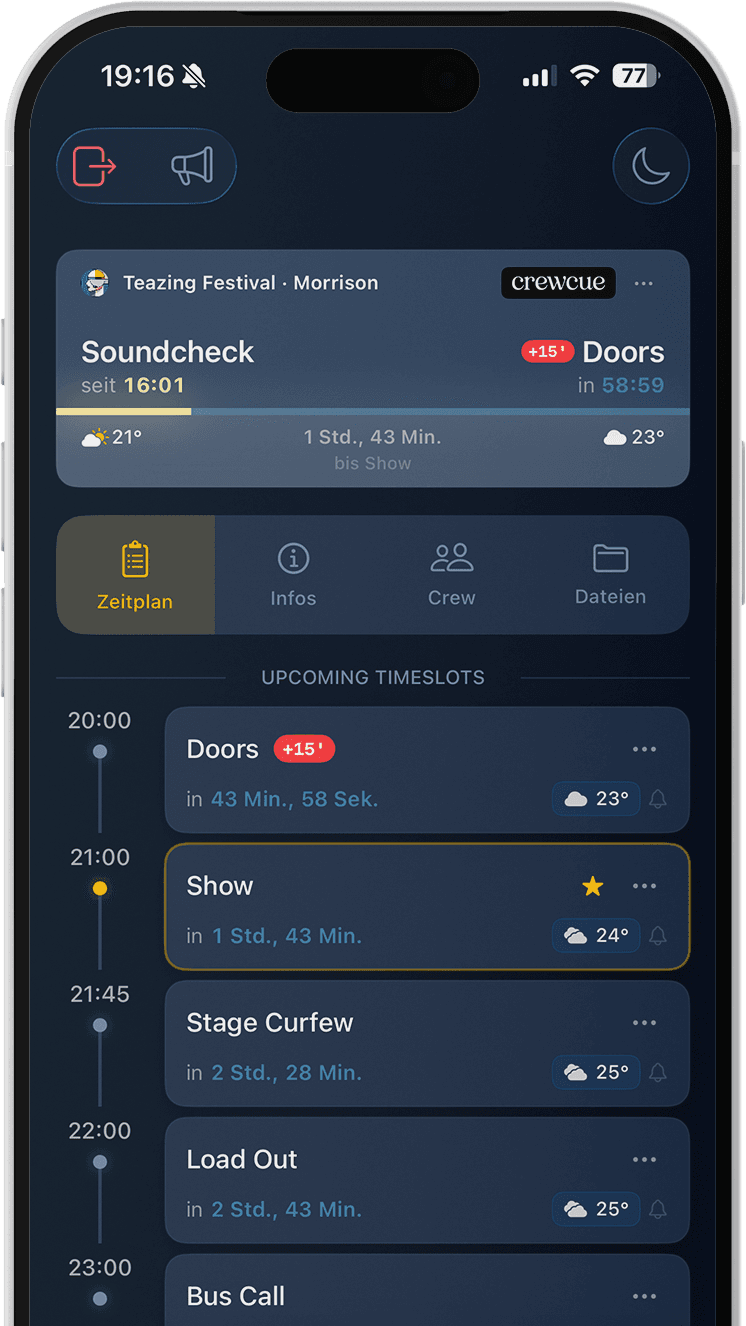Open the Doors timeslot card
This screenshot has height=1326, width=746.
pyautogui.click(x=400, y=770)
